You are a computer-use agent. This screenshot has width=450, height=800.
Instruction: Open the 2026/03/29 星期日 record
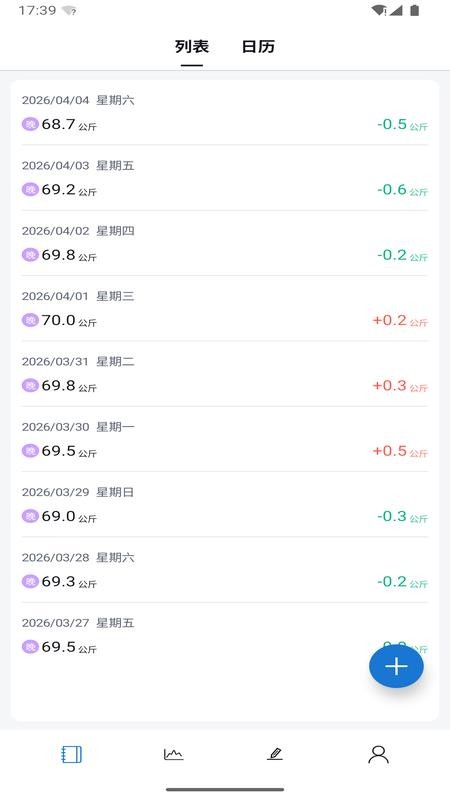click(224, 504)
